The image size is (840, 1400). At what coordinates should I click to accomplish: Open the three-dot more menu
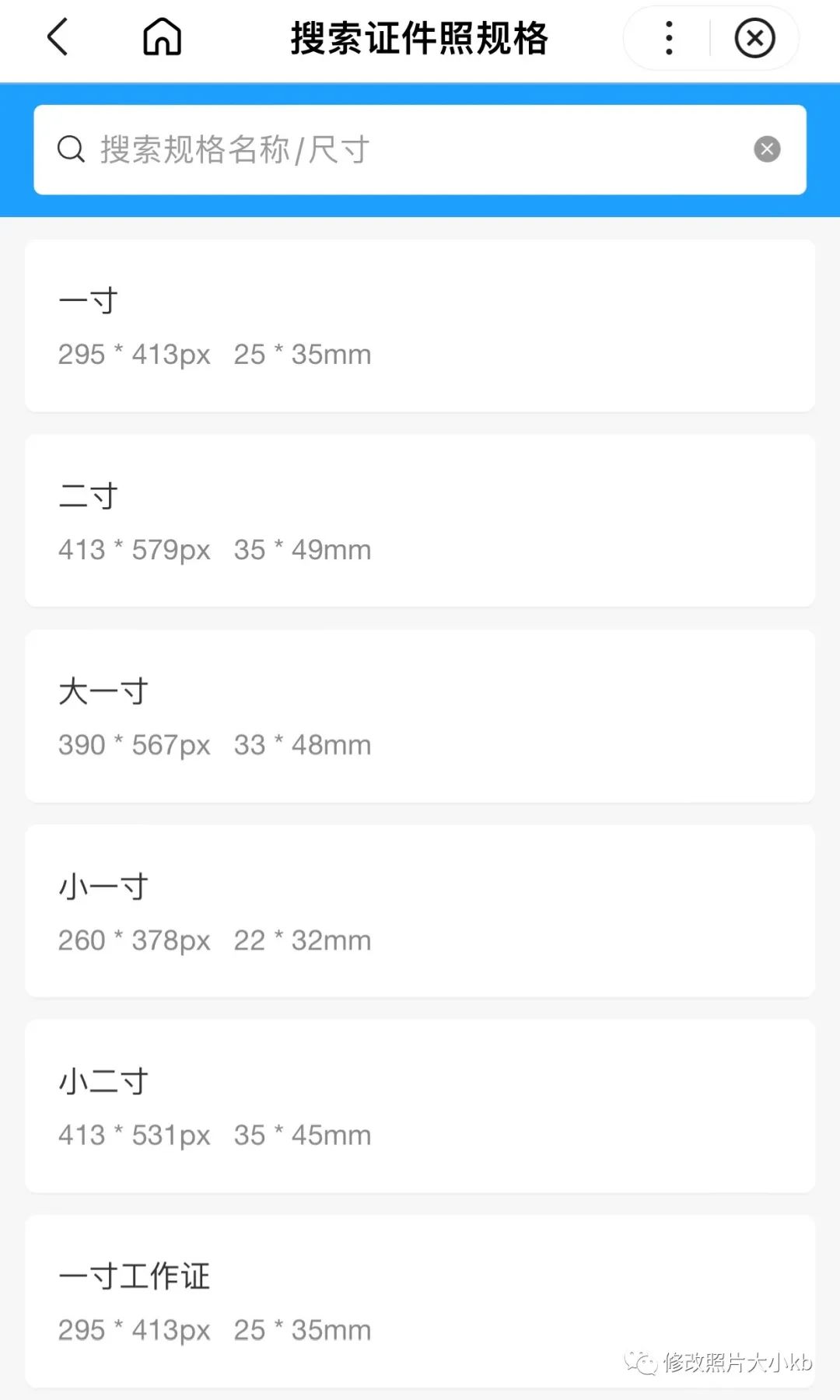coord(669,38)
